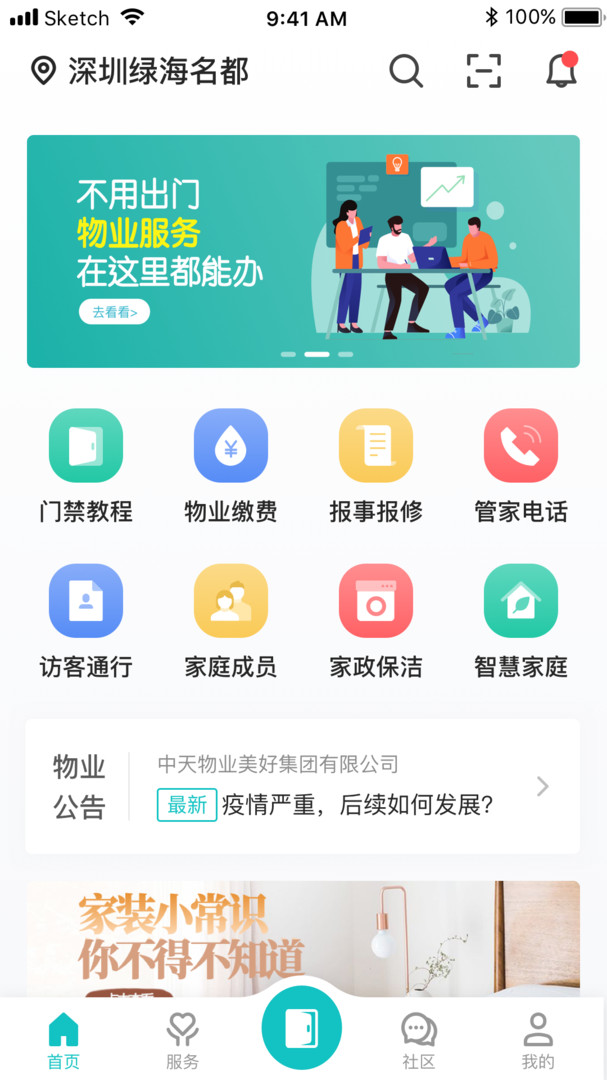Viewport: 607px width, 1080px height.
Task: Open the notifications bell
Action: tap(562, 71)
